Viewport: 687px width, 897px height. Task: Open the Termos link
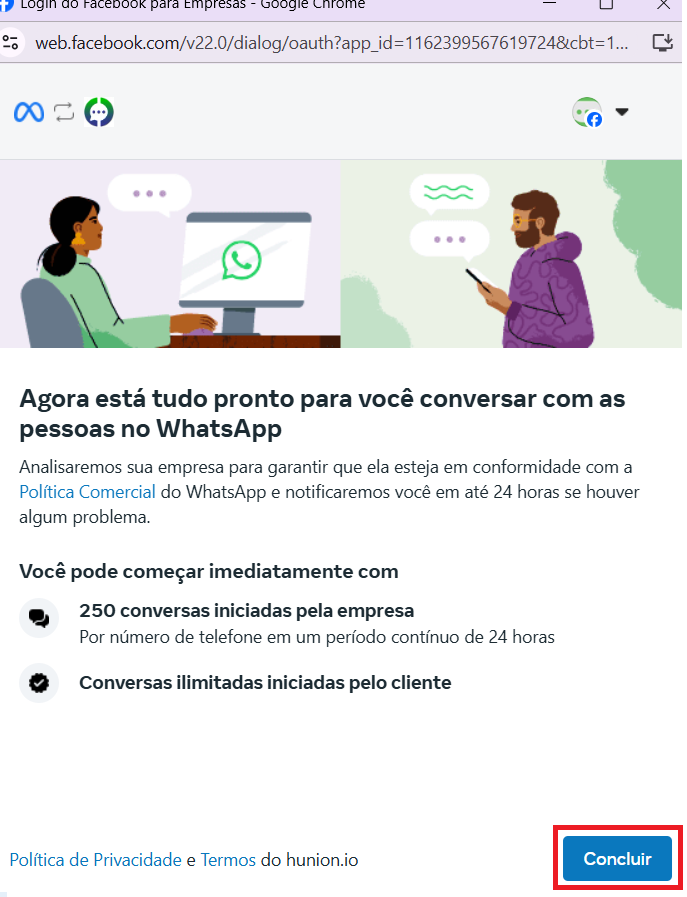(228, 860)
